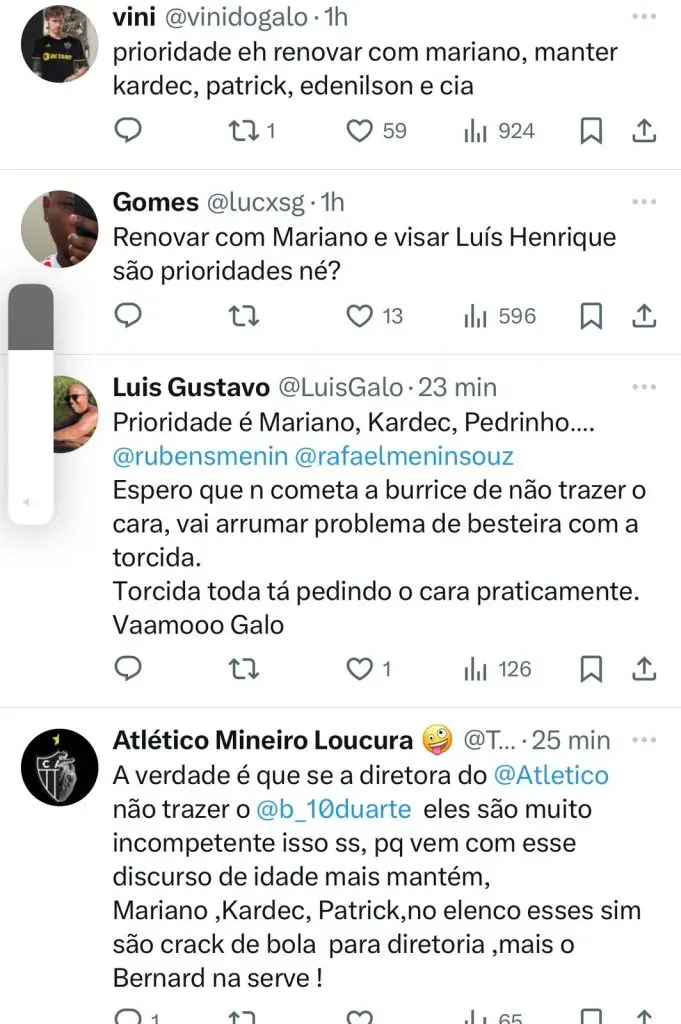Viewport: 681px width, 1024px height.
Task: Share Luis Gustavo's tweet
Action: pos(645,668)
